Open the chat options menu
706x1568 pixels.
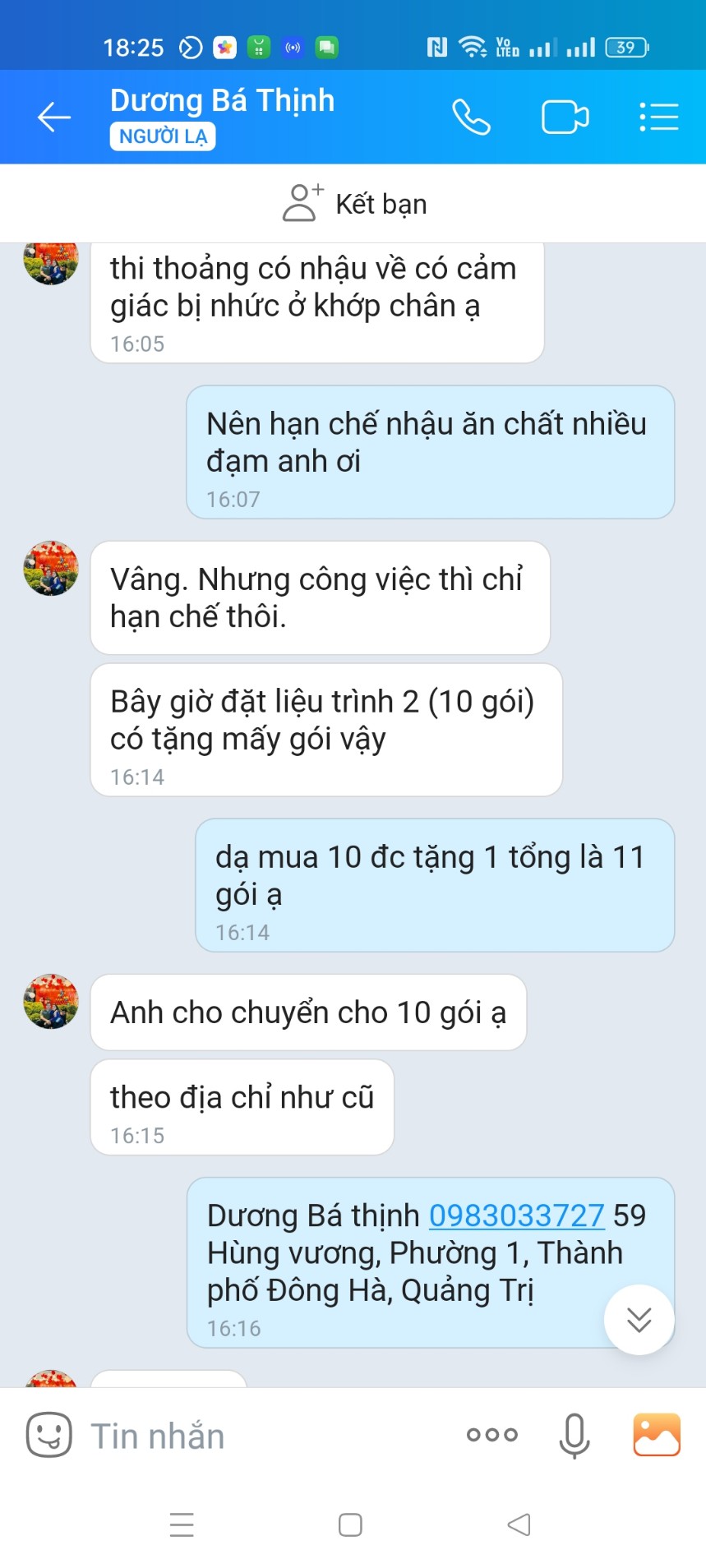click(658, 118)
